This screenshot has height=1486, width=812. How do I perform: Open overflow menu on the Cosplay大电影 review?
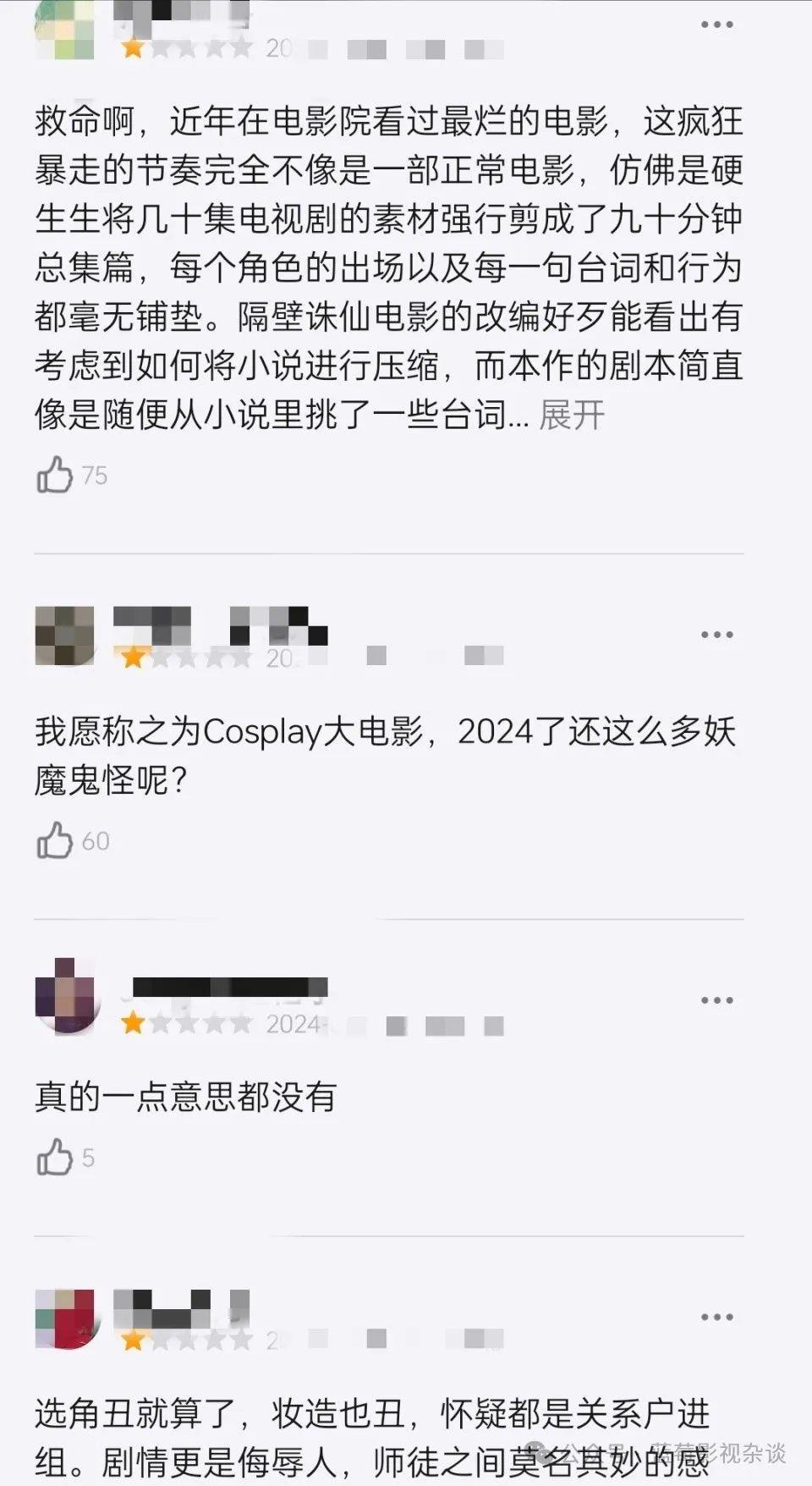(716, 635)
